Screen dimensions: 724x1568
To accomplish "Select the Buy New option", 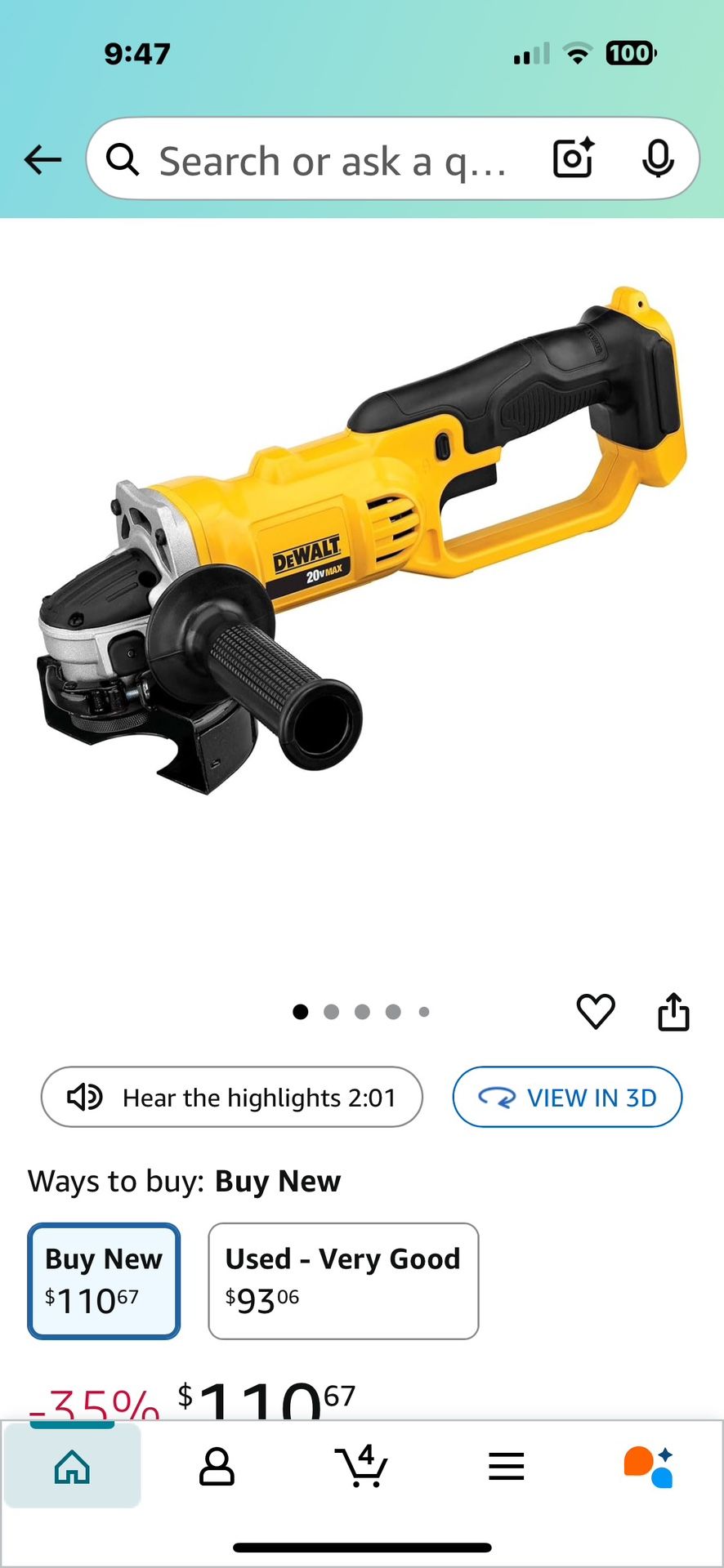I will [x=104, y=1281].
